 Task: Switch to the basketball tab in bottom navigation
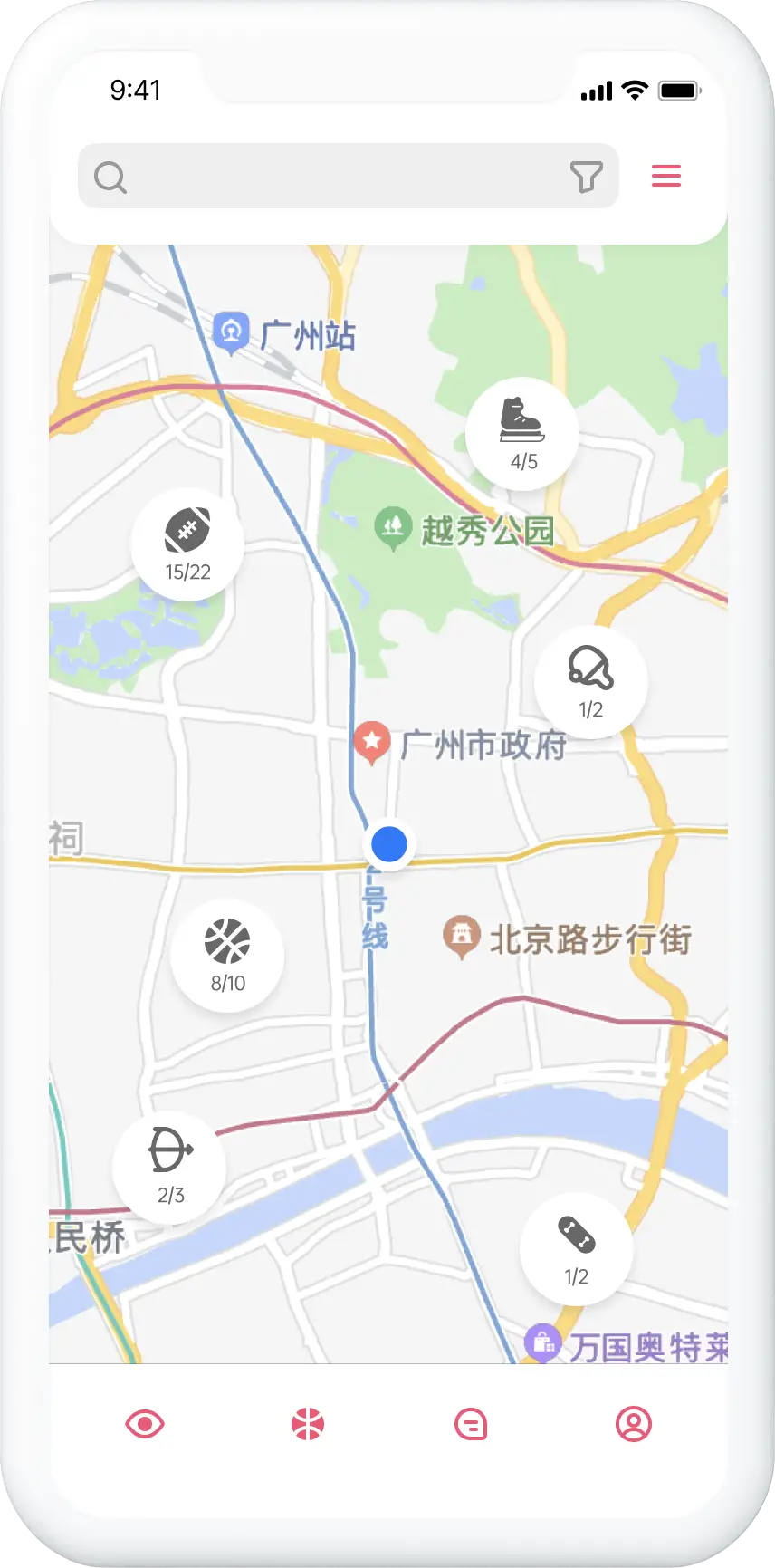pyautogui.click(x=307, y=1424)
